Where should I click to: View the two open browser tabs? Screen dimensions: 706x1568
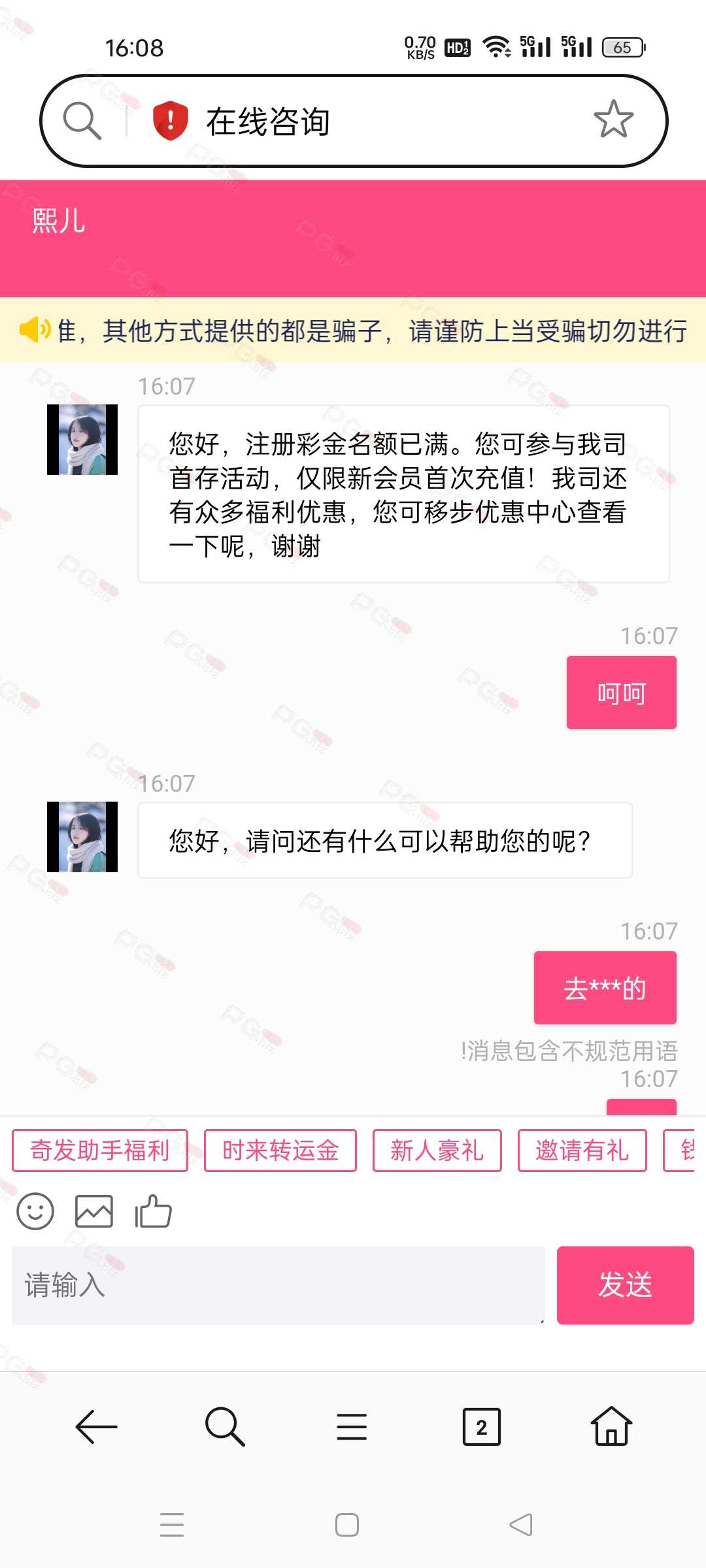click(482, 1427)
